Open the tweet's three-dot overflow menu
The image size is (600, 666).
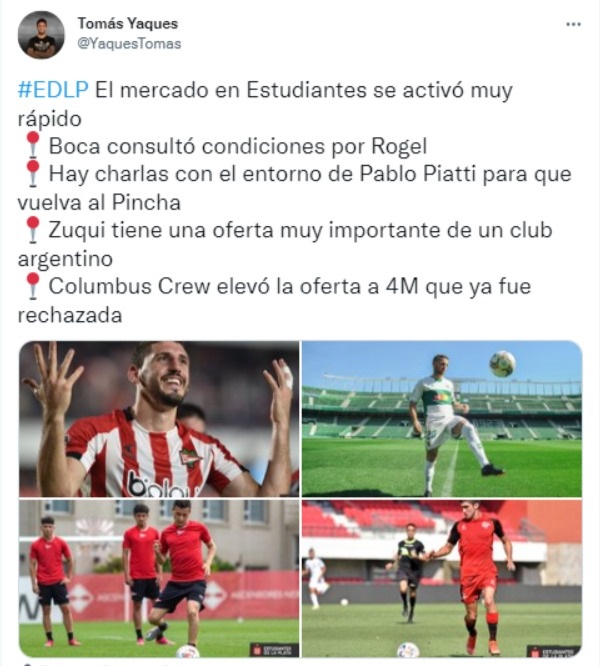(573, 23)
